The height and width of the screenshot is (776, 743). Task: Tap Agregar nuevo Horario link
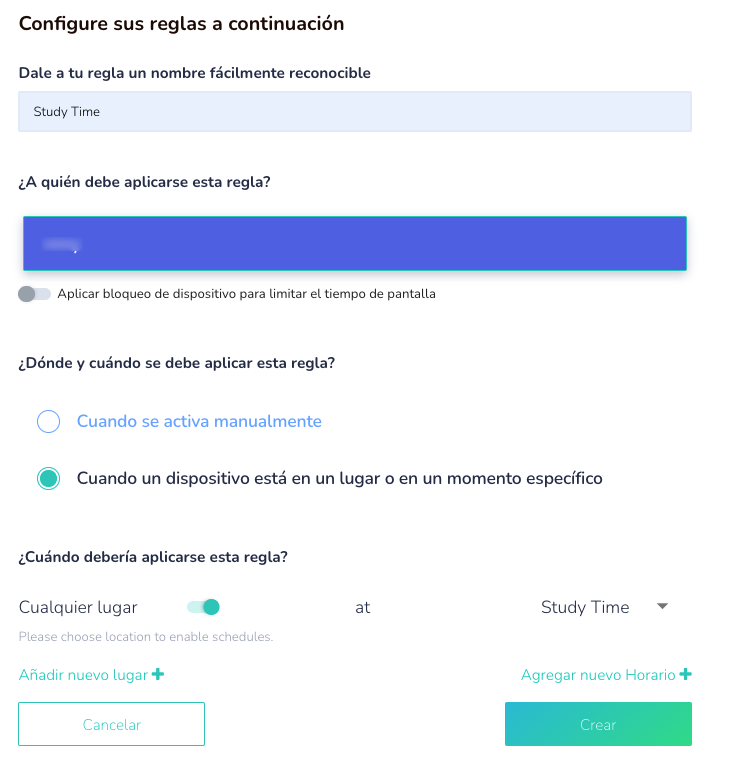coord(605,675)
